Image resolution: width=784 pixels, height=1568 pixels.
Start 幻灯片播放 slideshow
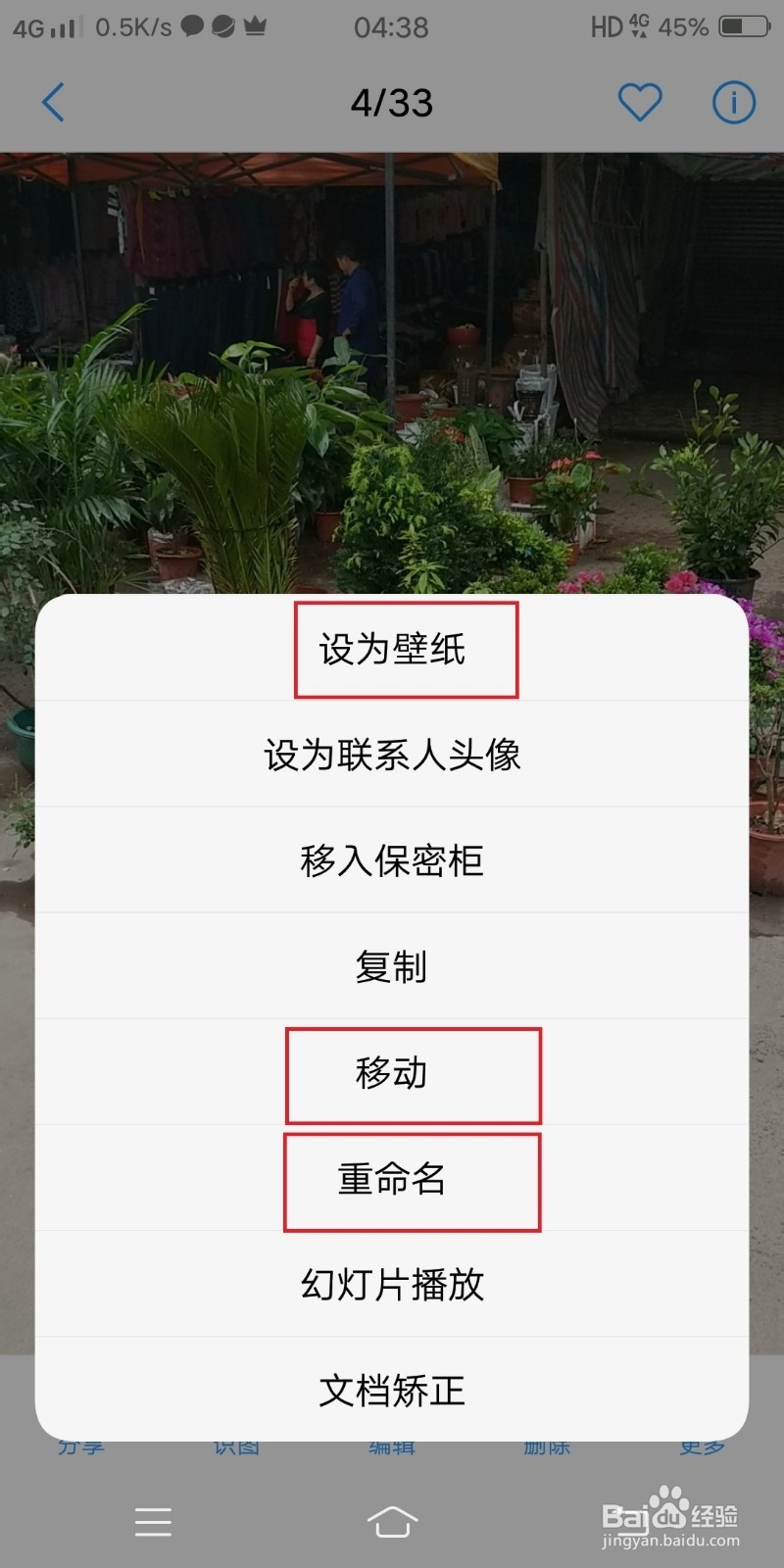pyautogui.click(x=392, y=1287)
